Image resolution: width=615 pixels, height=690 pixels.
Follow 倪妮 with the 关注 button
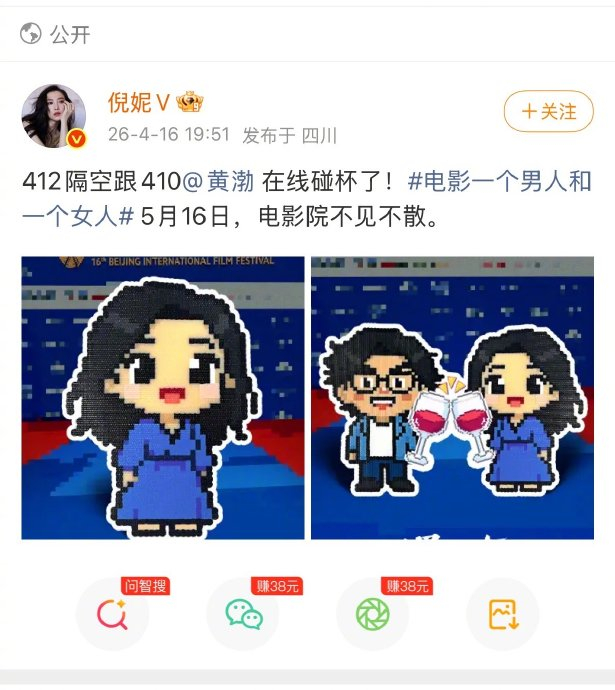(x=548, y=112)
